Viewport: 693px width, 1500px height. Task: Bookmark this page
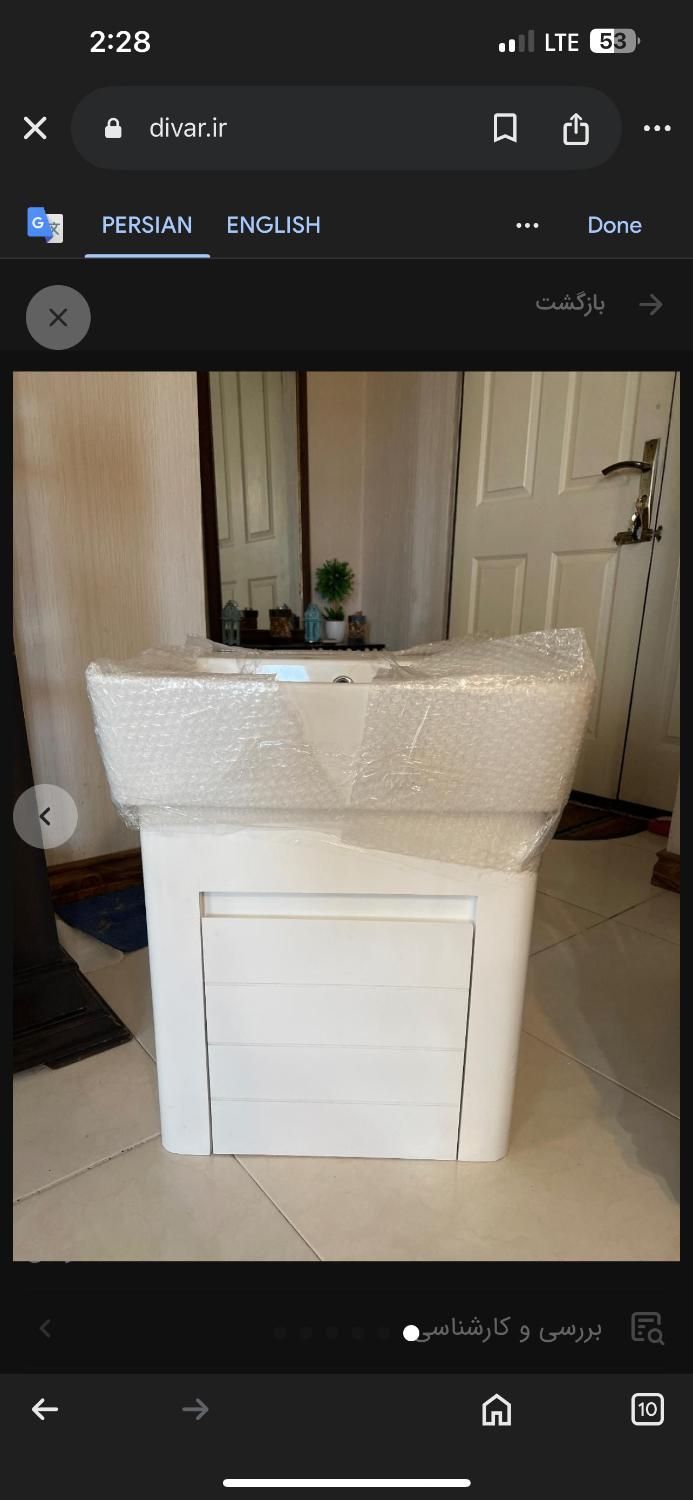point(505,128)
